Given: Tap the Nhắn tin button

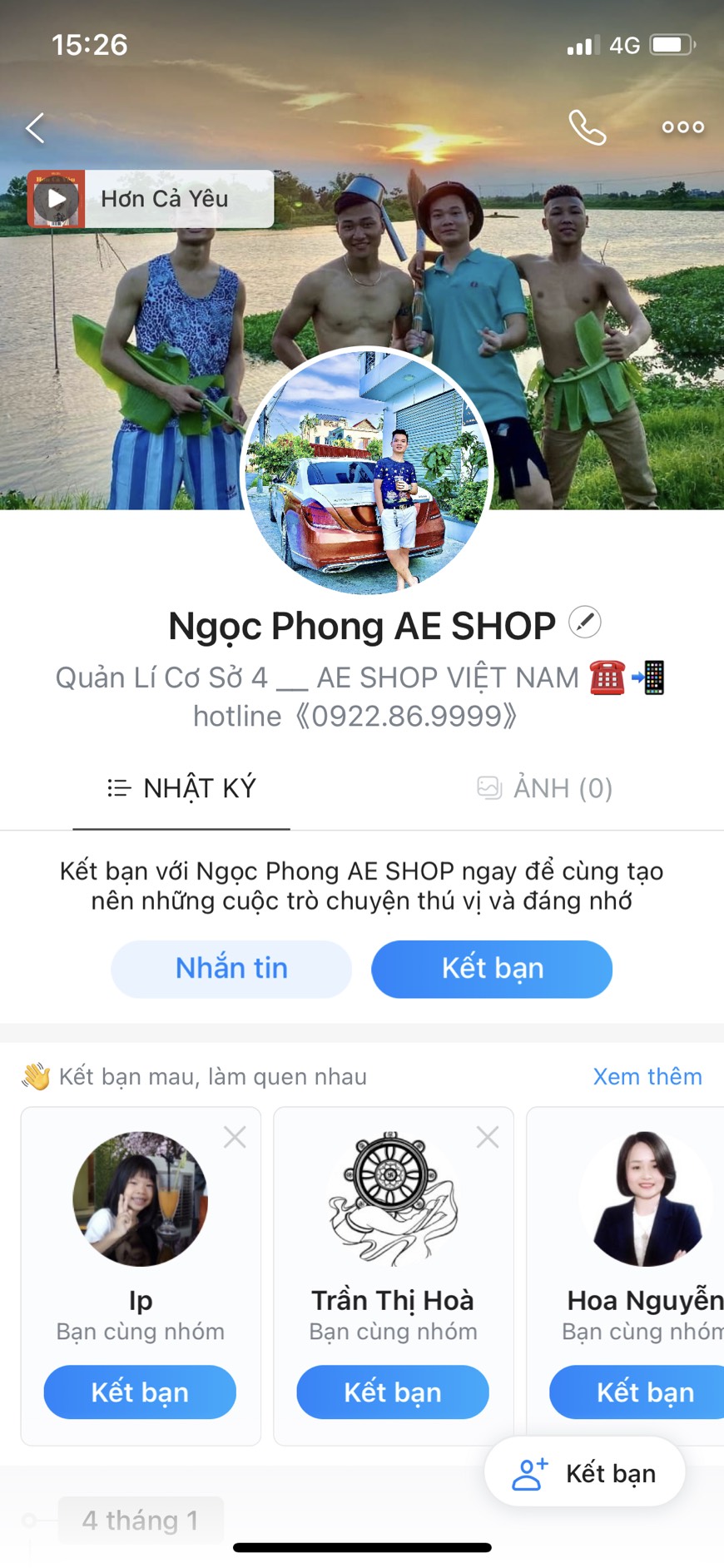Looking at the screenshot, I should [231, 969].
